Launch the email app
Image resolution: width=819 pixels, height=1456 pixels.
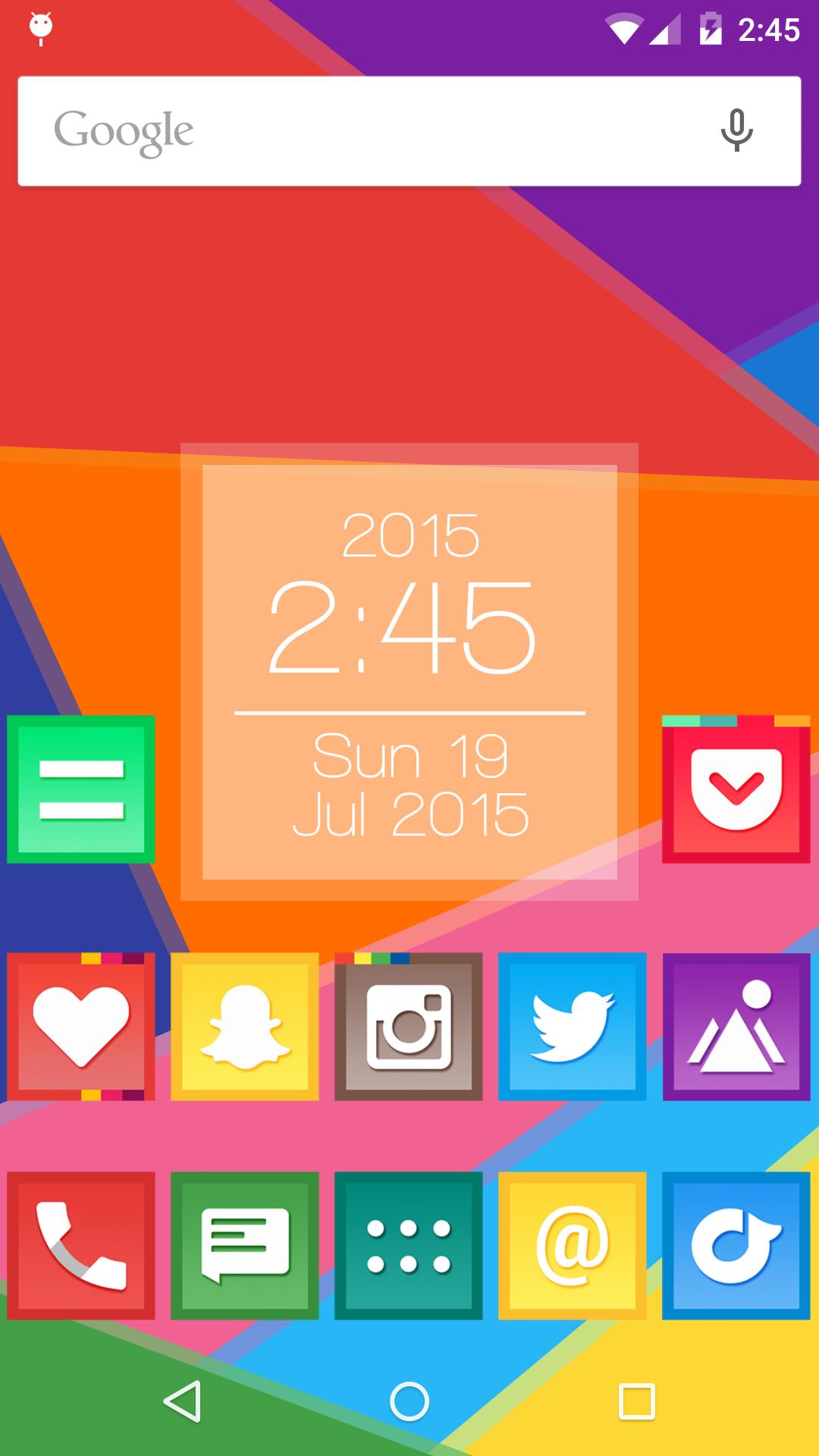coord(573,1246)
